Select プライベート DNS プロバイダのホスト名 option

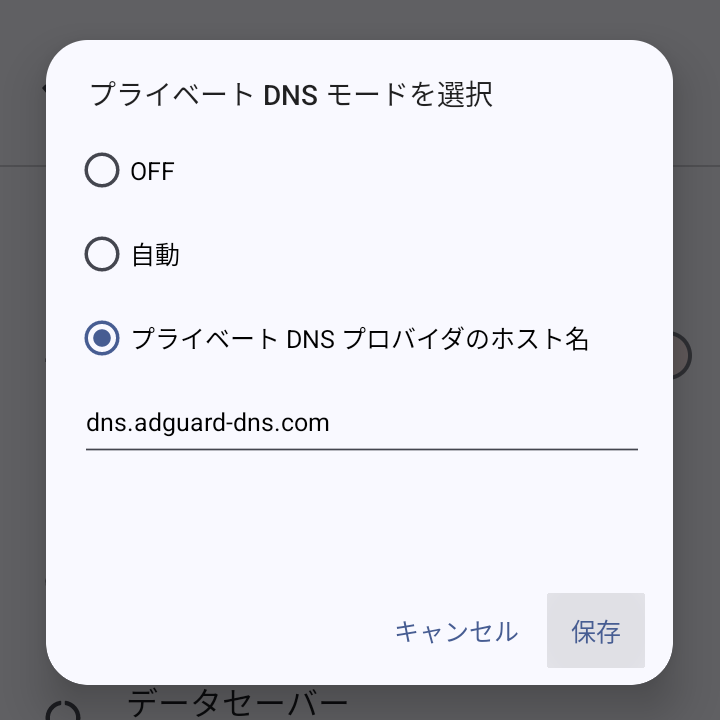click(102, 339)
